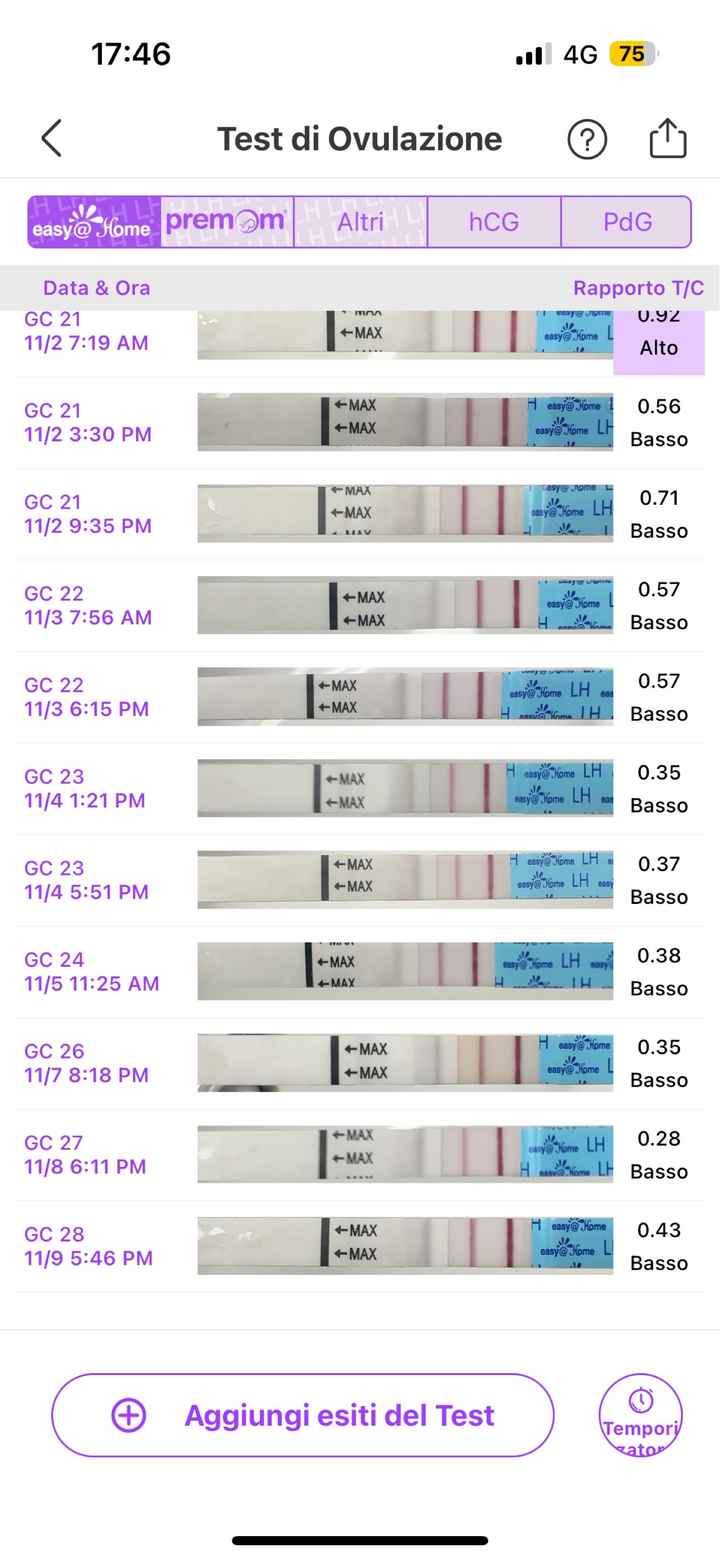720x1559 pixels.
Task: Go back from Test di Ovulazione
Action: 52,139
